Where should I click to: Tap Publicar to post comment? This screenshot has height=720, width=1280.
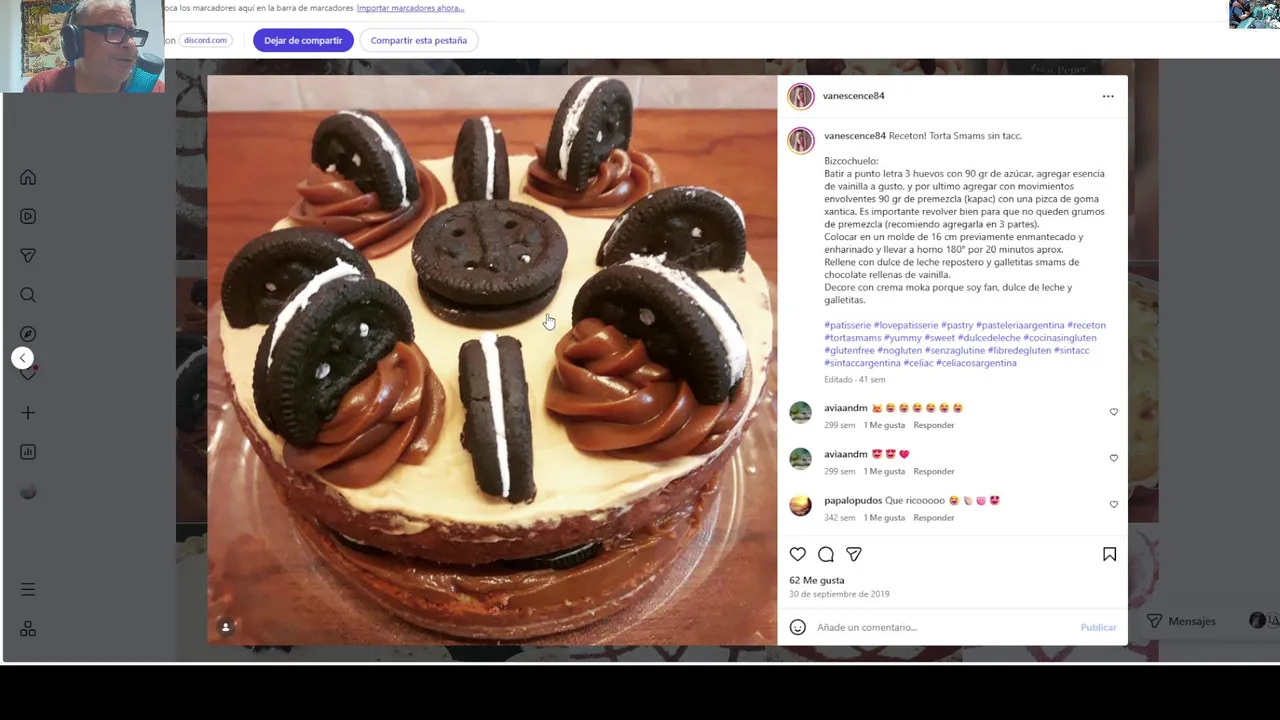[x=1097, y=627]
